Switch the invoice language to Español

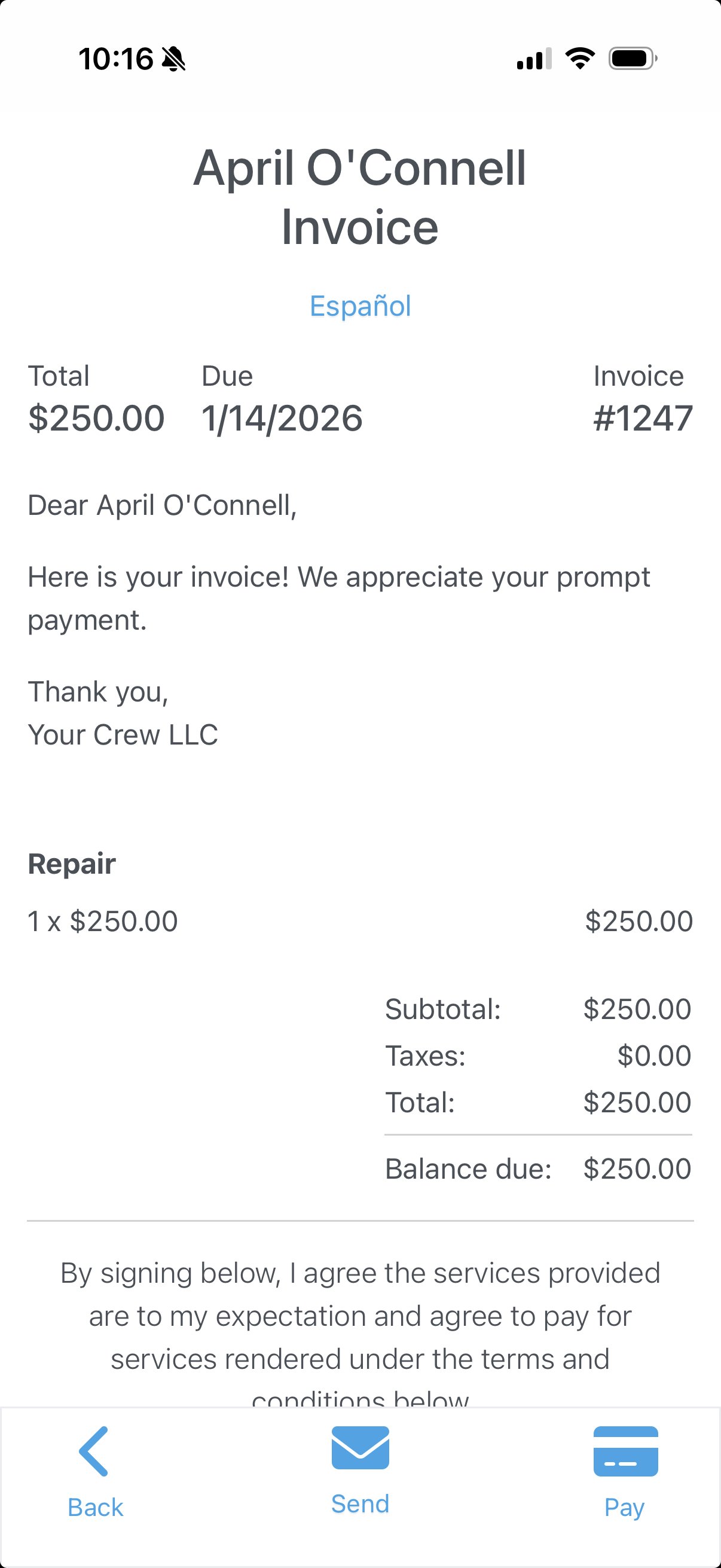[360, 306]
